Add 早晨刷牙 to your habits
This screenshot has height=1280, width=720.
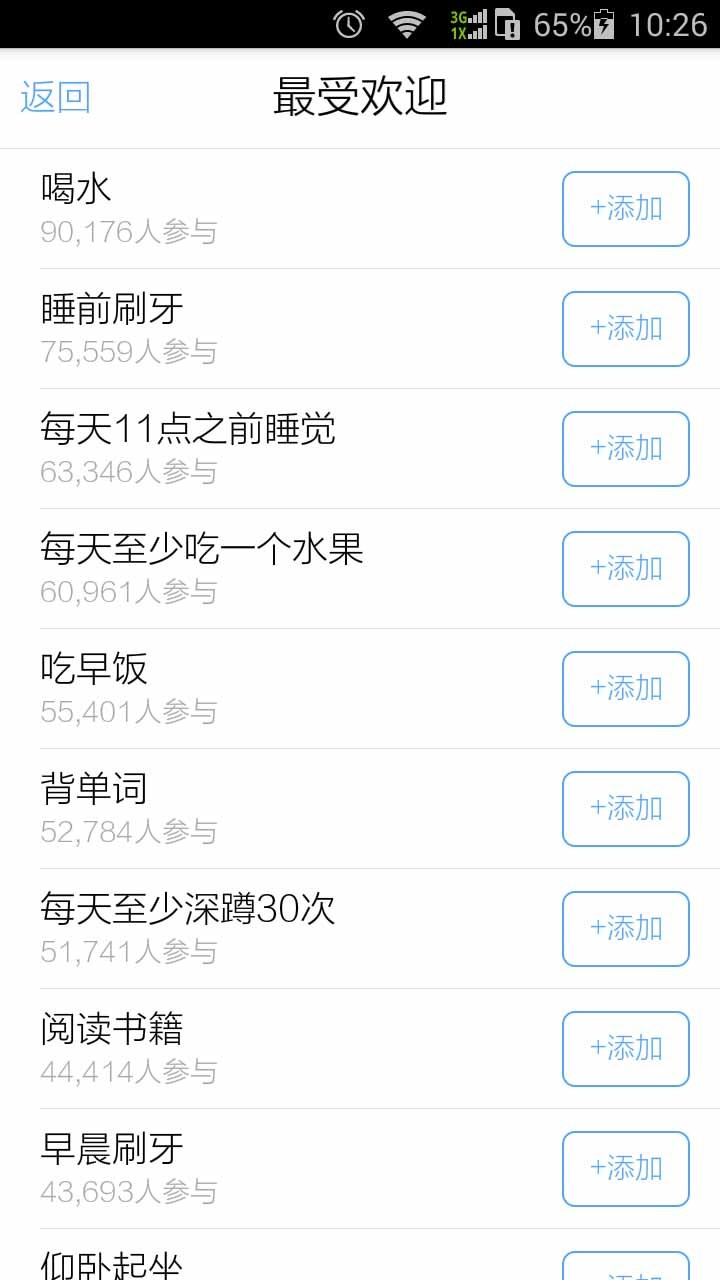tap(625, 1169)
